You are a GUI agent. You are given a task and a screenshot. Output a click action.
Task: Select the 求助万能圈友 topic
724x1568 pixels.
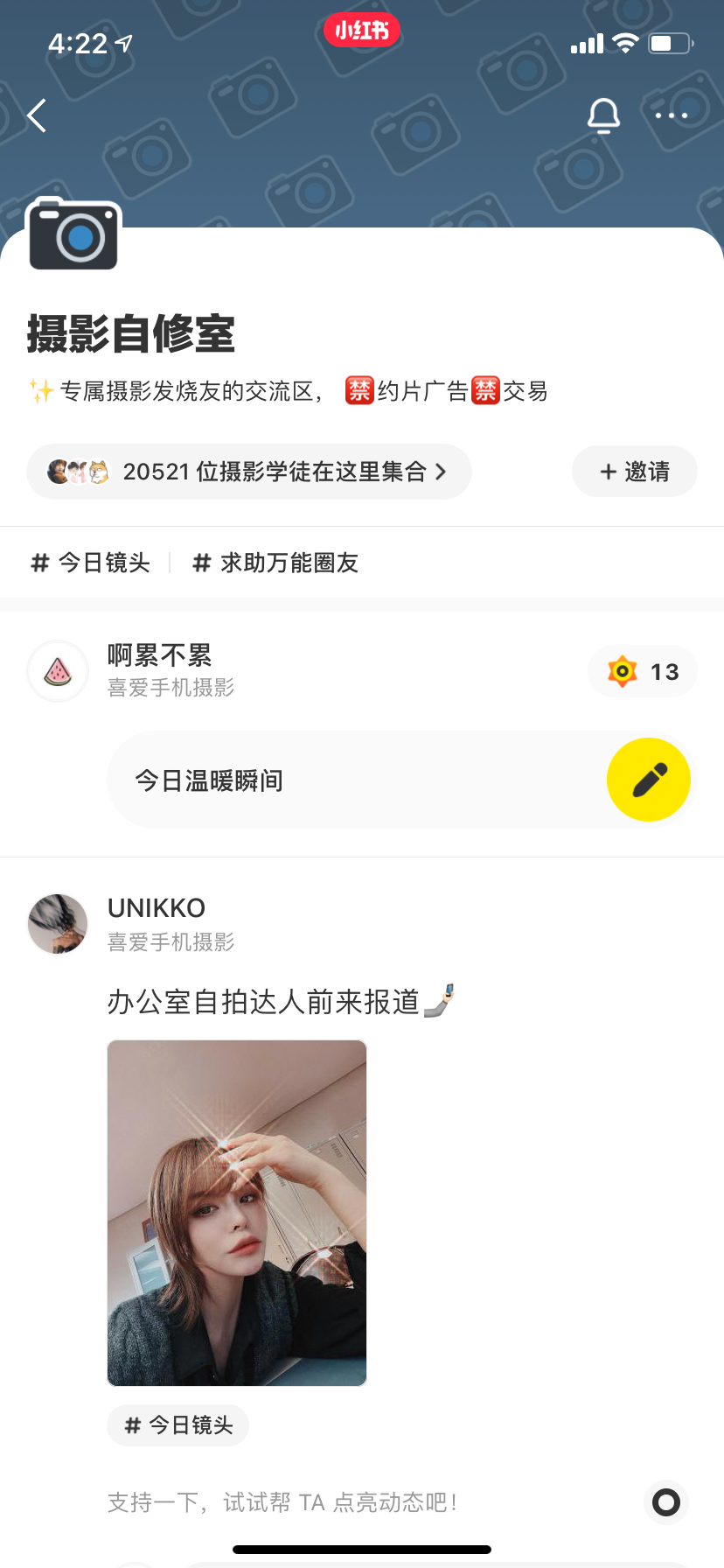point(275,563)
